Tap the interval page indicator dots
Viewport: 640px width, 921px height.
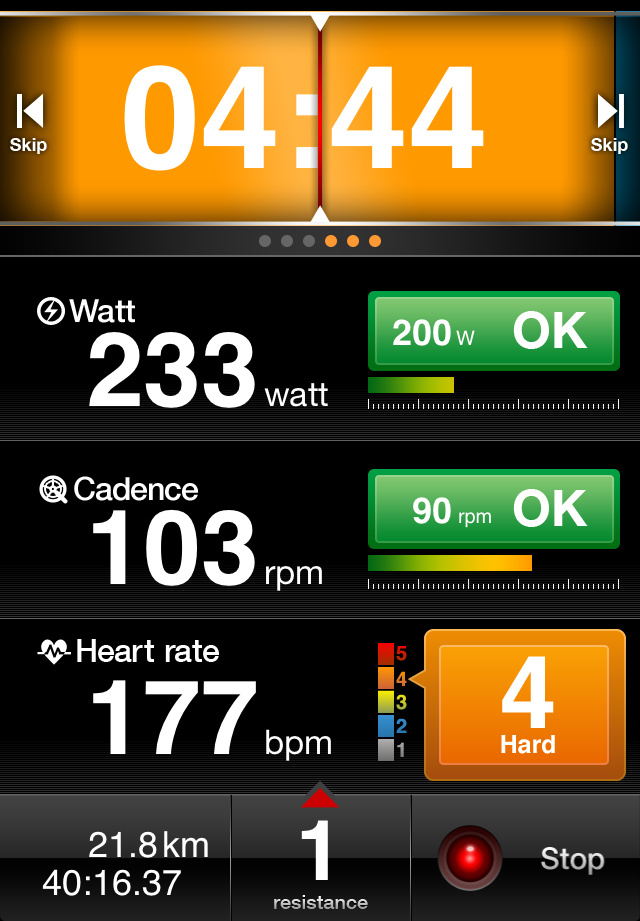(x=320, y=241)
